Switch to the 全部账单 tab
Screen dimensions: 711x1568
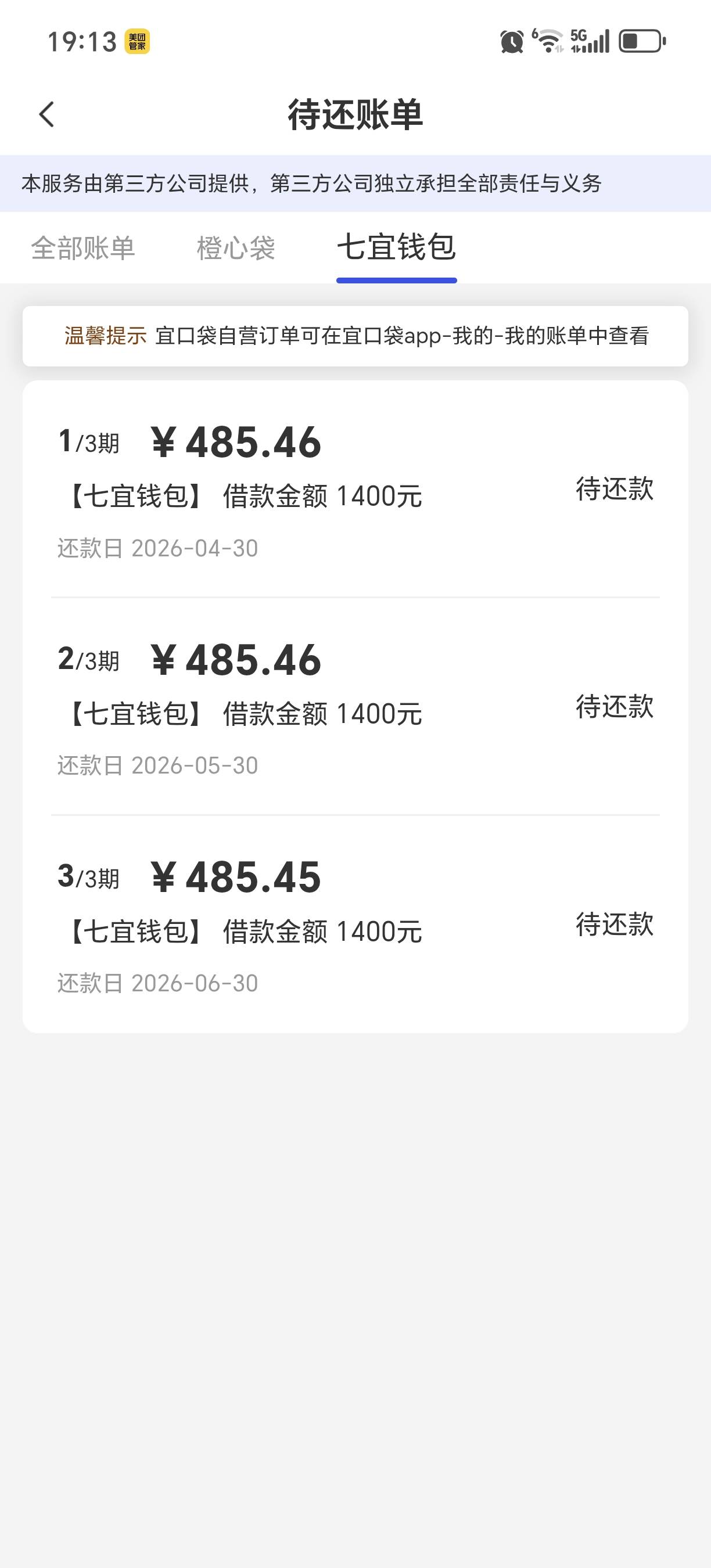(83, 249)
